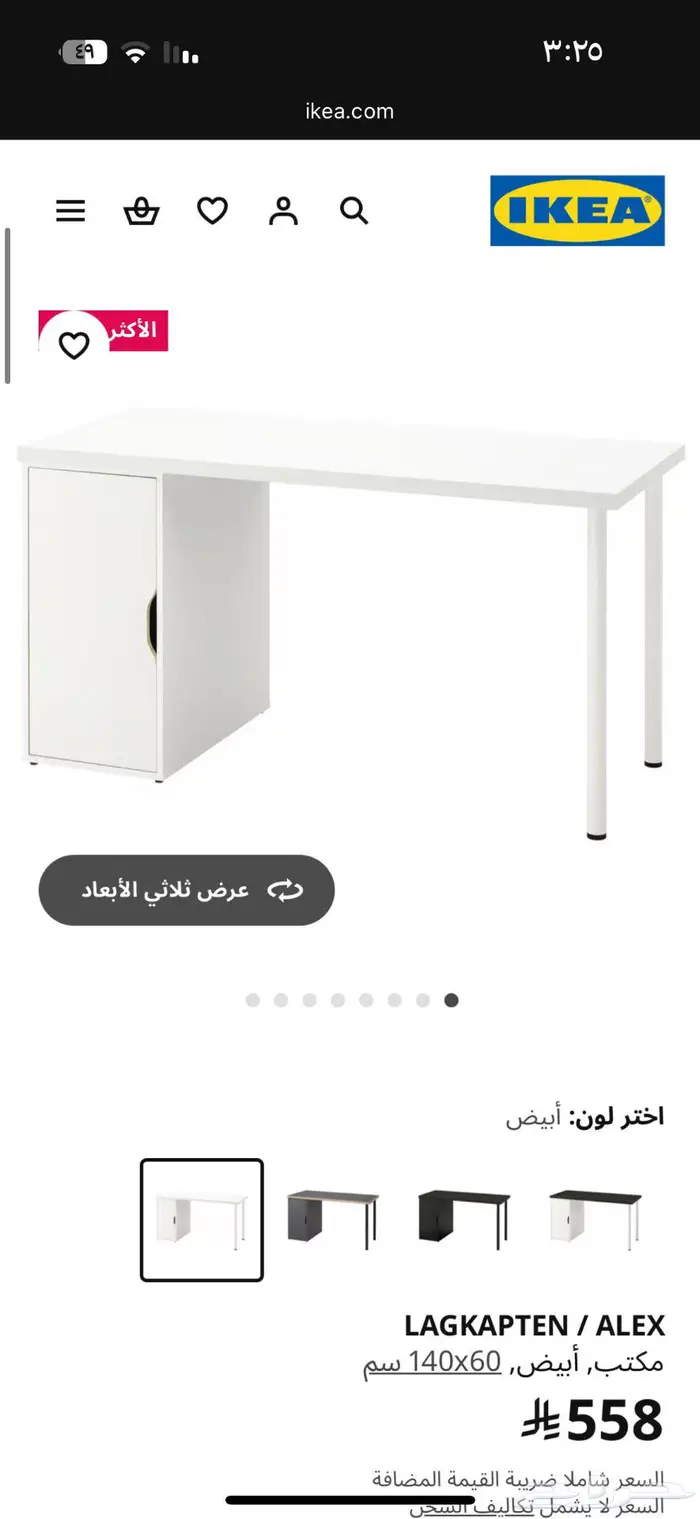
Task: Select the all-white desk colour option
Action: 202,1220
